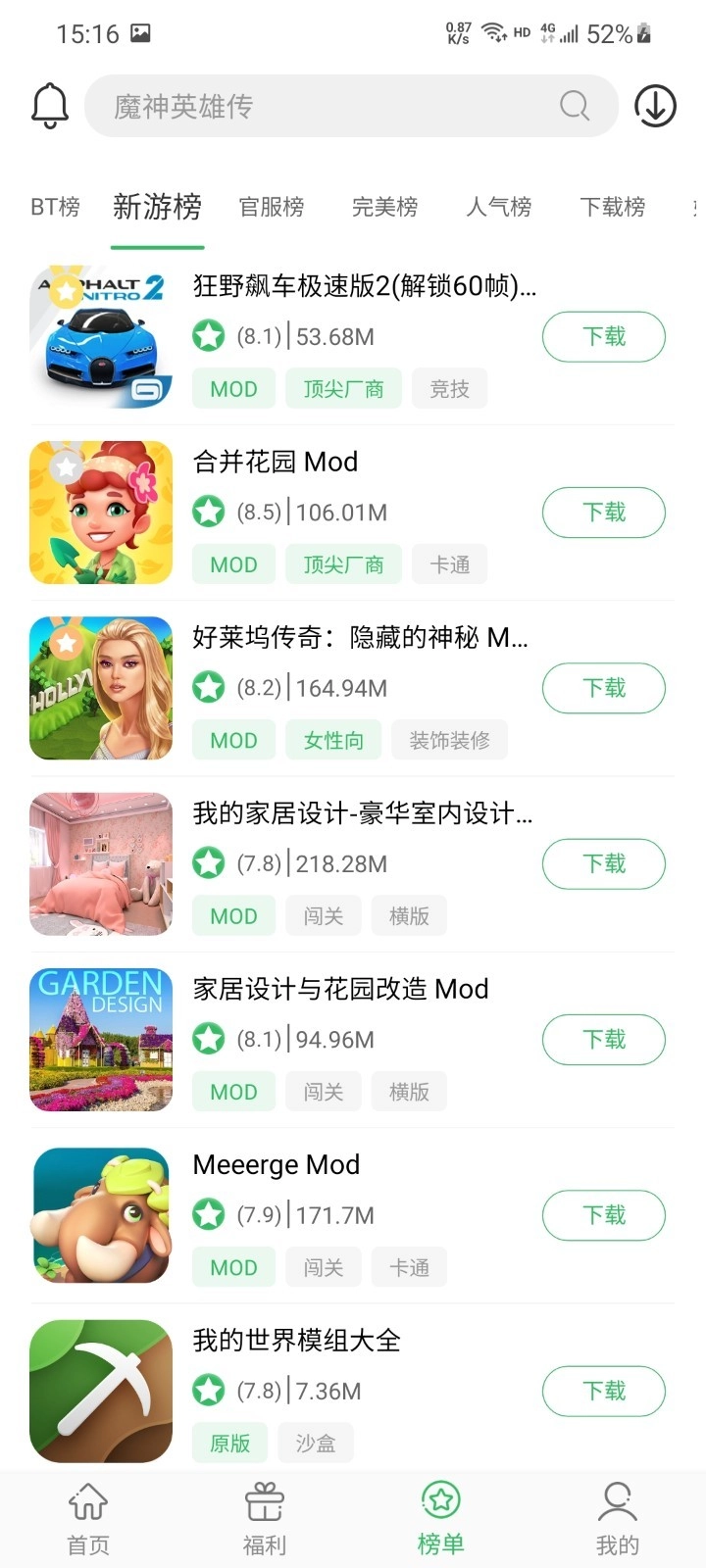This screenshot has height=1568, width=706.
Task: Tap the 原版 tag under 我的世界模组大全
Action: pos(228,1442)
